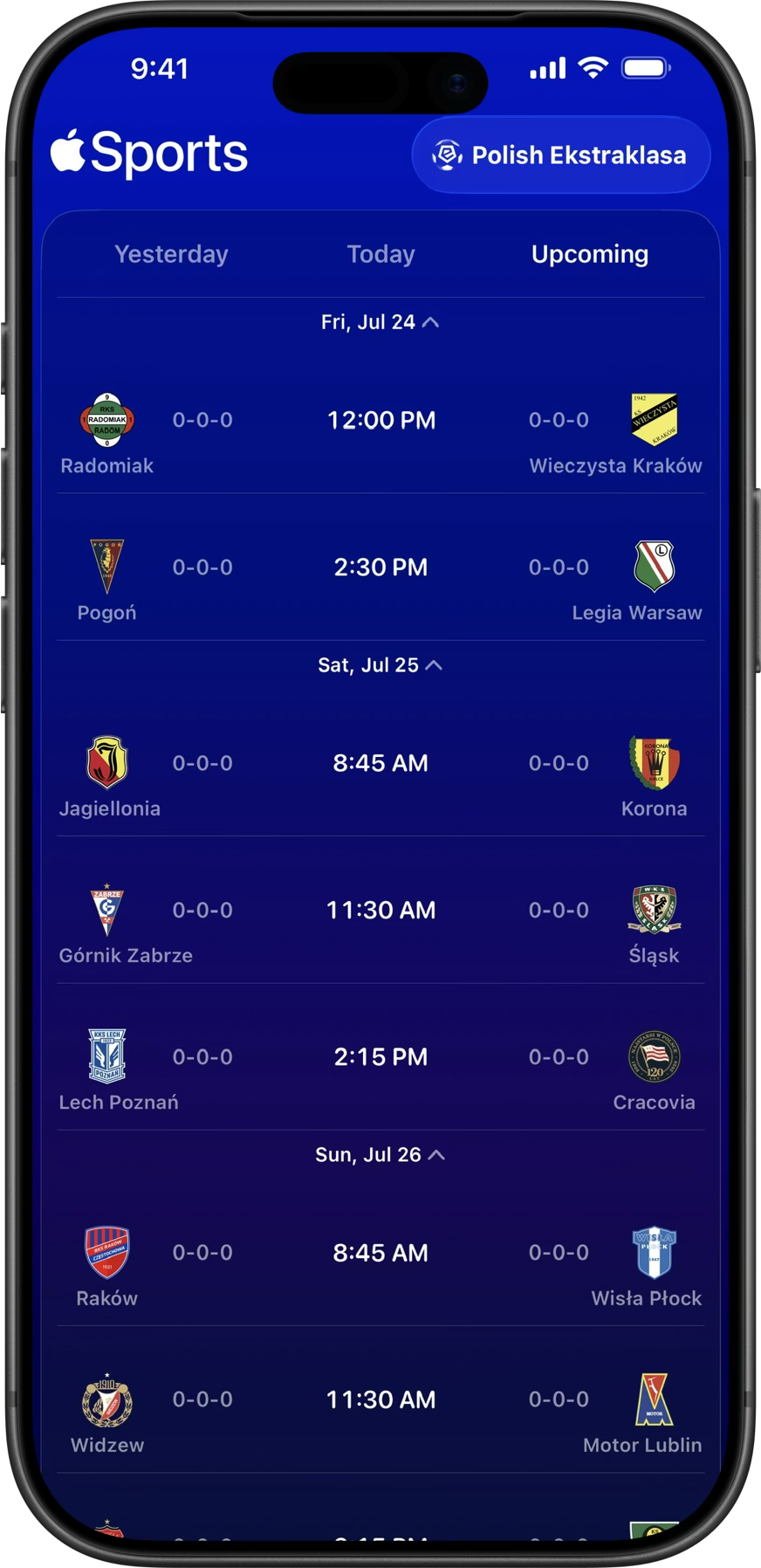Select the Upcoming tab
The image size is (761, 1568).
590,254
